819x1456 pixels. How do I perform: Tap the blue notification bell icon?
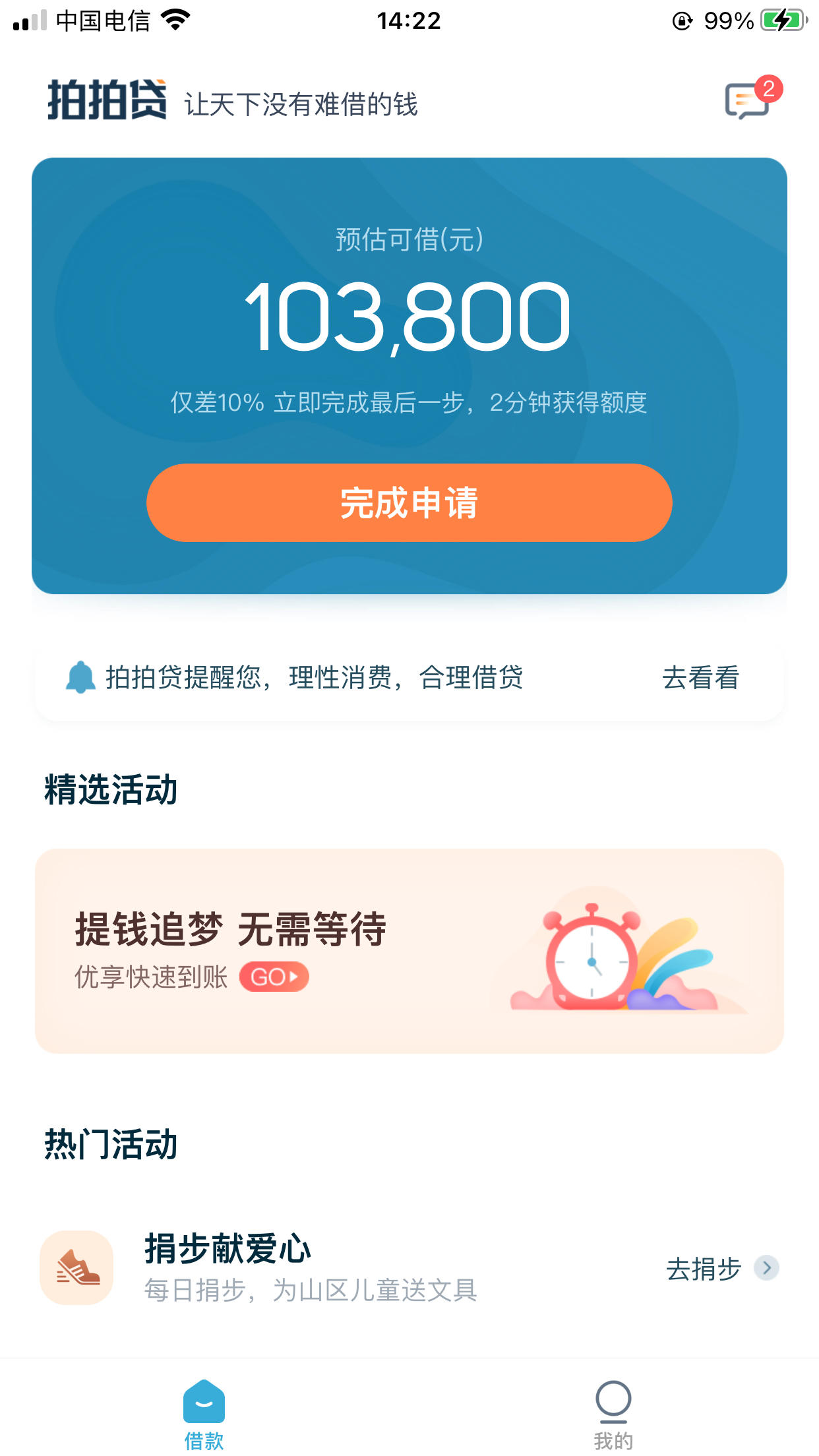coord(79,677)
